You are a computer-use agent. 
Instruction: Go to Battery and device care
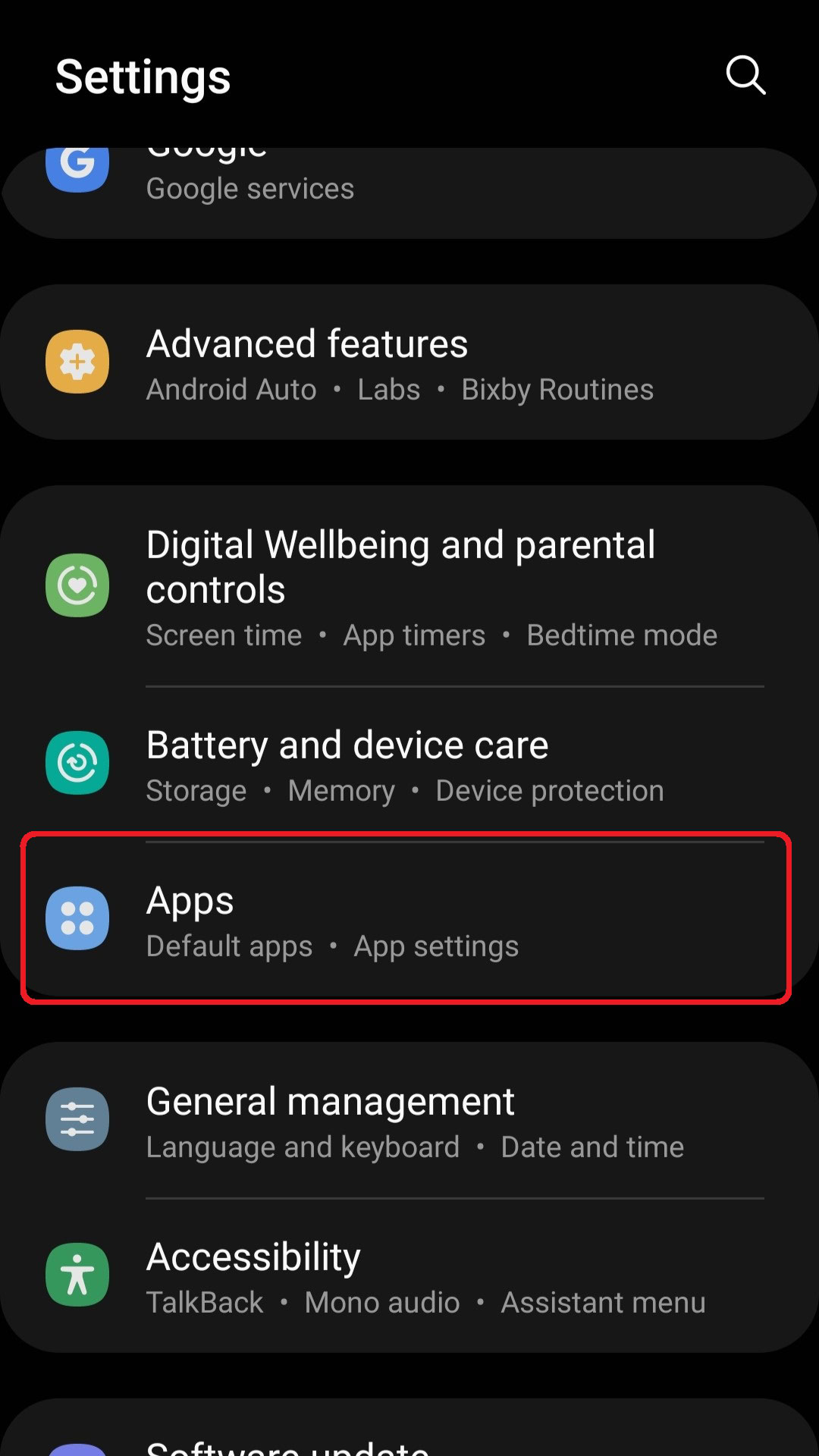point(409,765)
